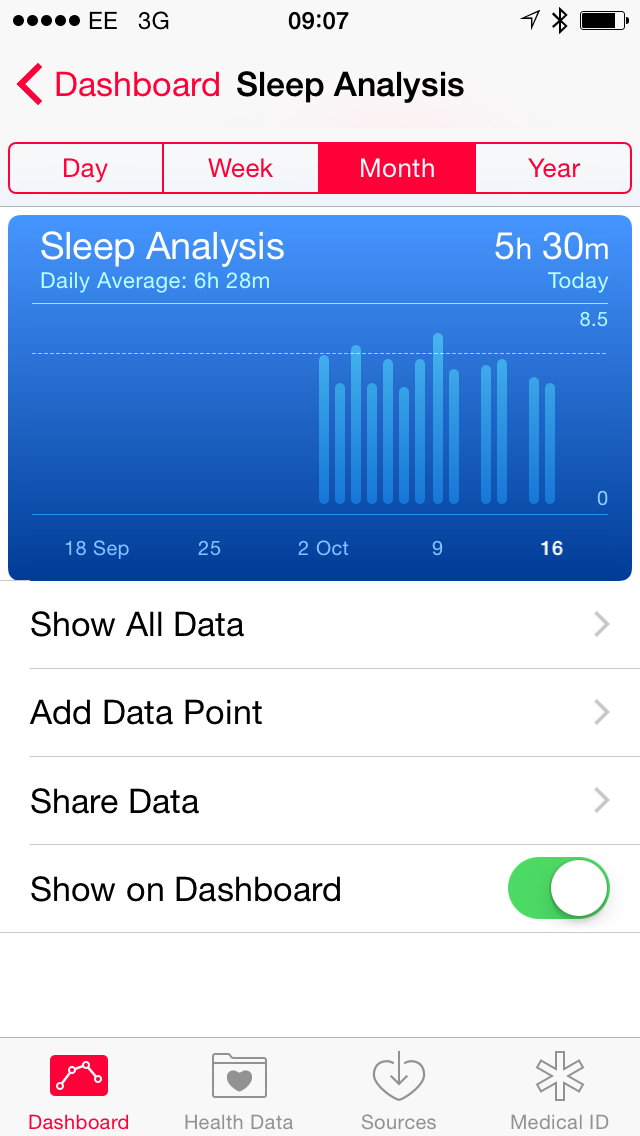Viewport: 640px width, 1136px height.
Task: Switch to the Year view
Action: coord(554,168)
